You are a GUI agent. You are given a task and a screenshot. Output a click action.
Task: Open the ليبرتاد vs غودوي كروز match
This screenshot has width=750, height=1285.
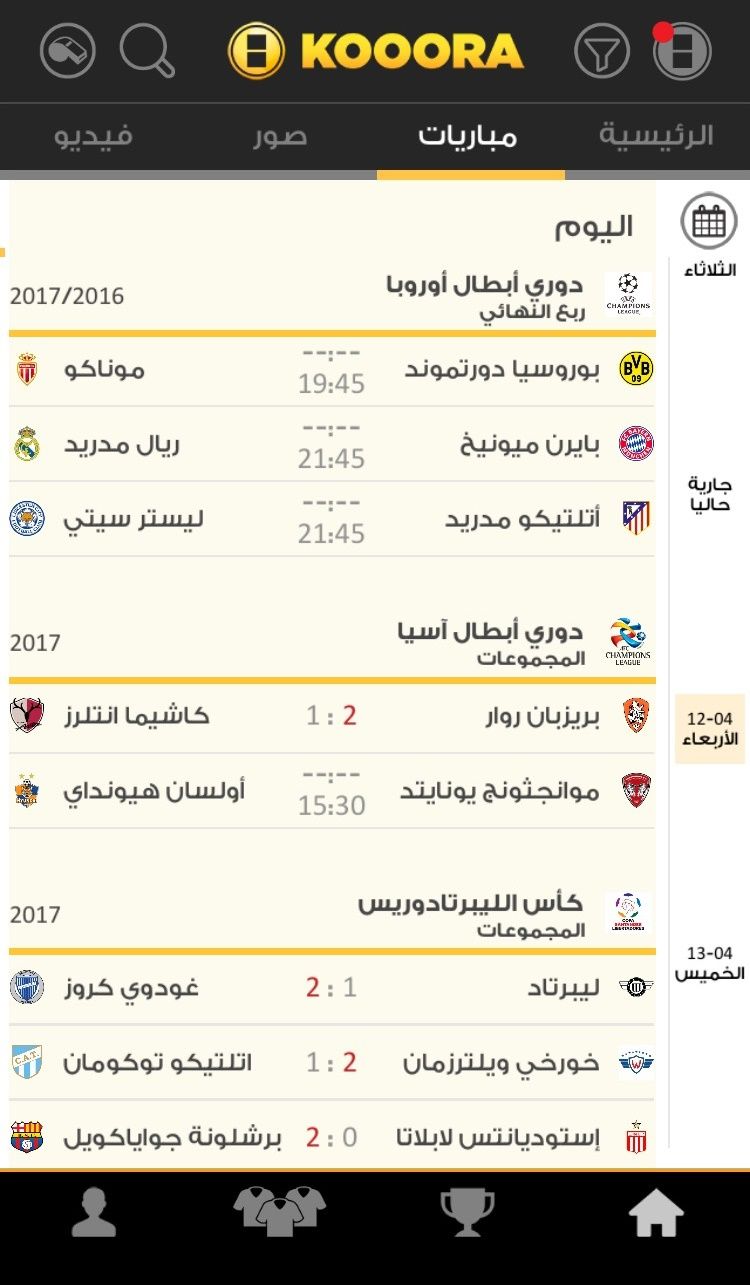click(x=332, y=988)
